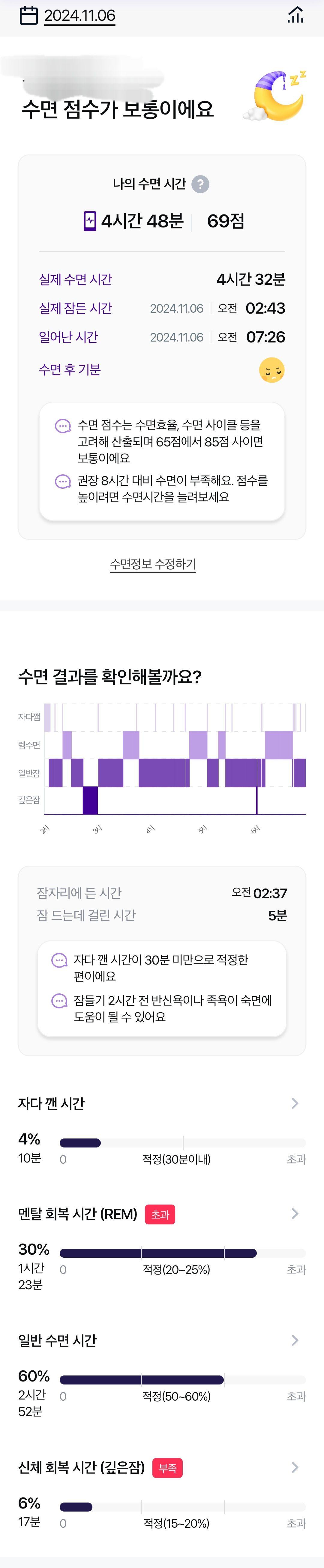The image size is (324, 1568).
Task: View 일반 수면 시간 details
Action: point(295,1340)
